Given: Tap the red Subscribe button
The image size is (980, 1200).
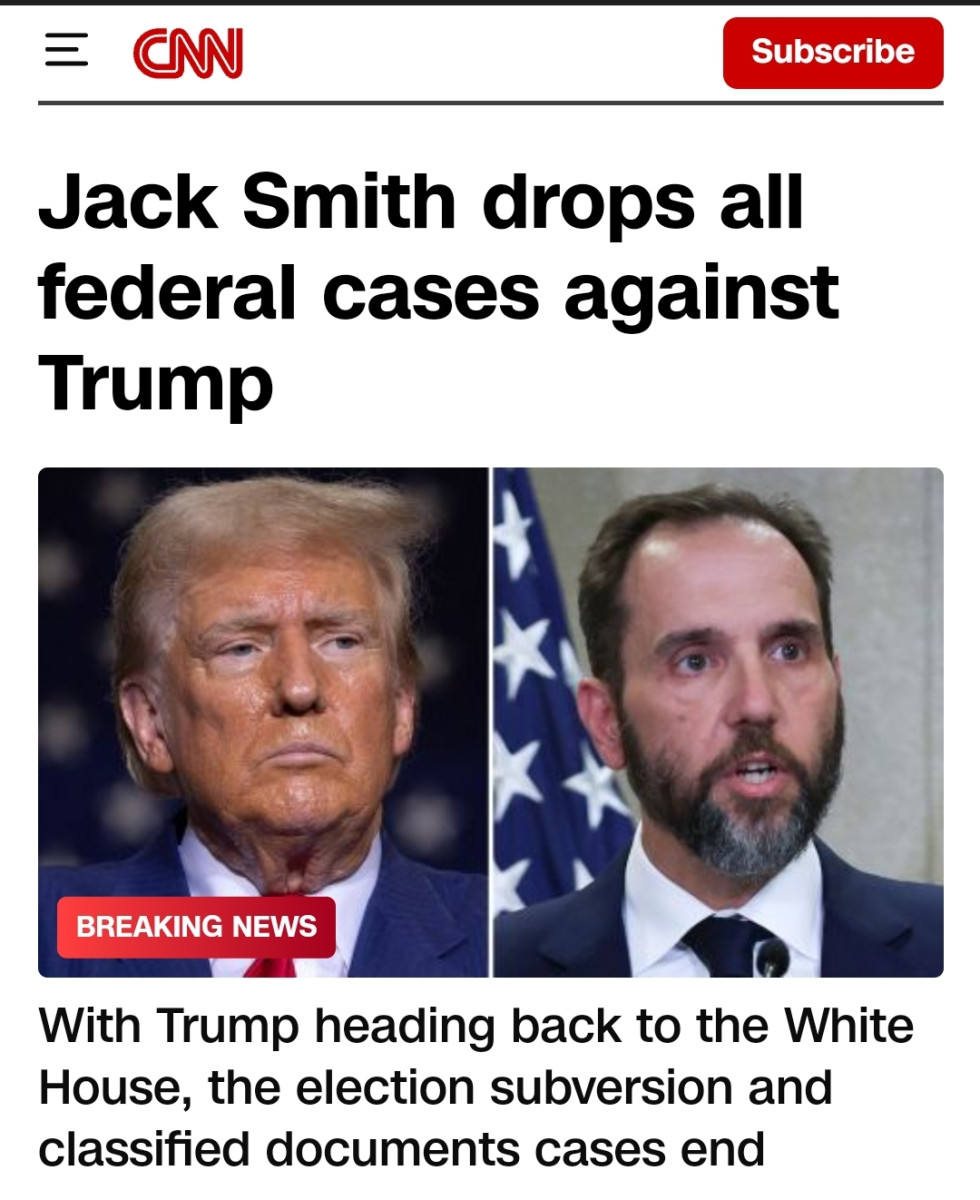Looking at the screenshot, I should pyautogui.click(x=832, y=52).
